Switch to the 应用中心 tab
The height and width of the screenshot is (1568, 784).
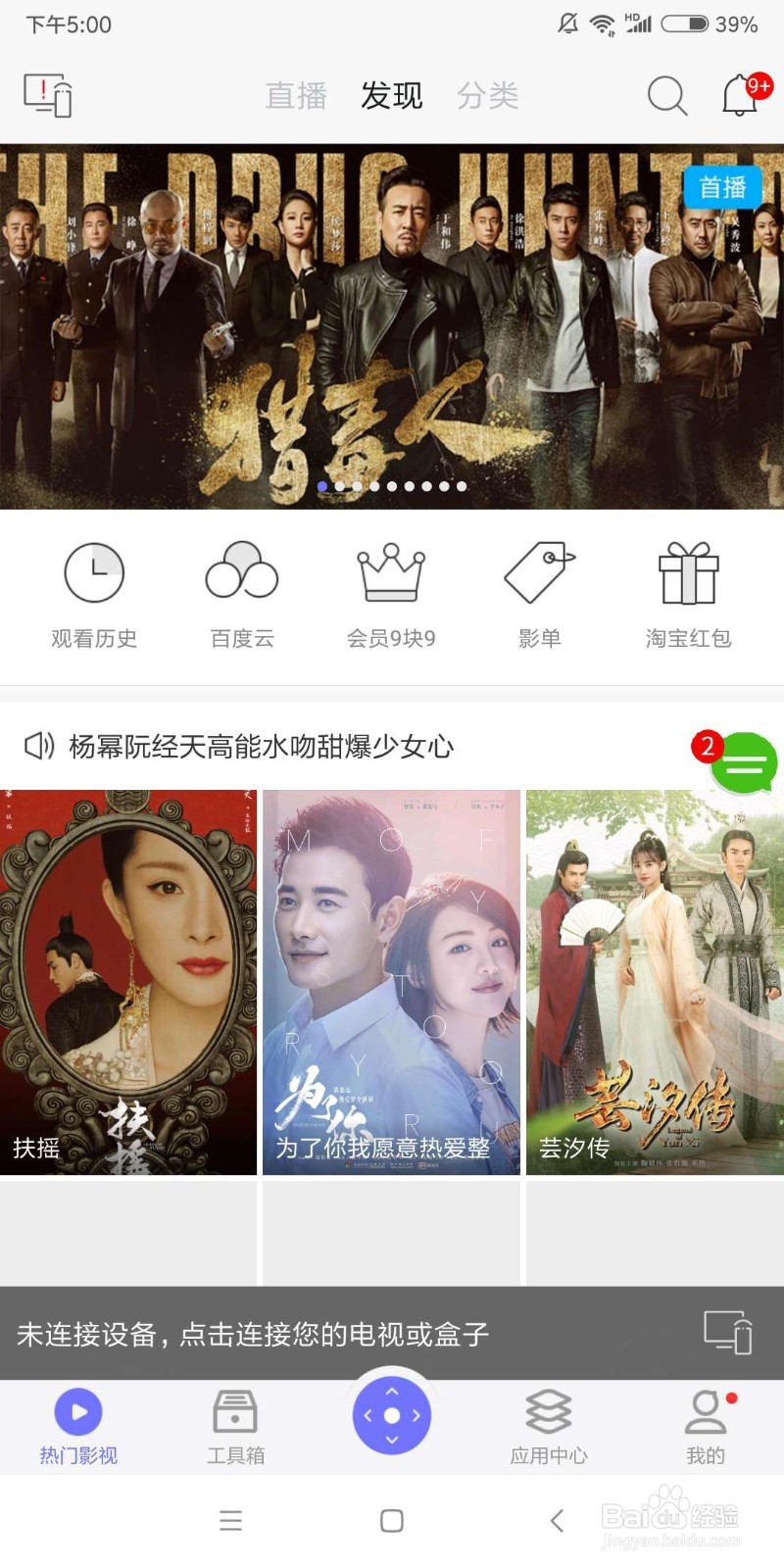[549, 1427]
